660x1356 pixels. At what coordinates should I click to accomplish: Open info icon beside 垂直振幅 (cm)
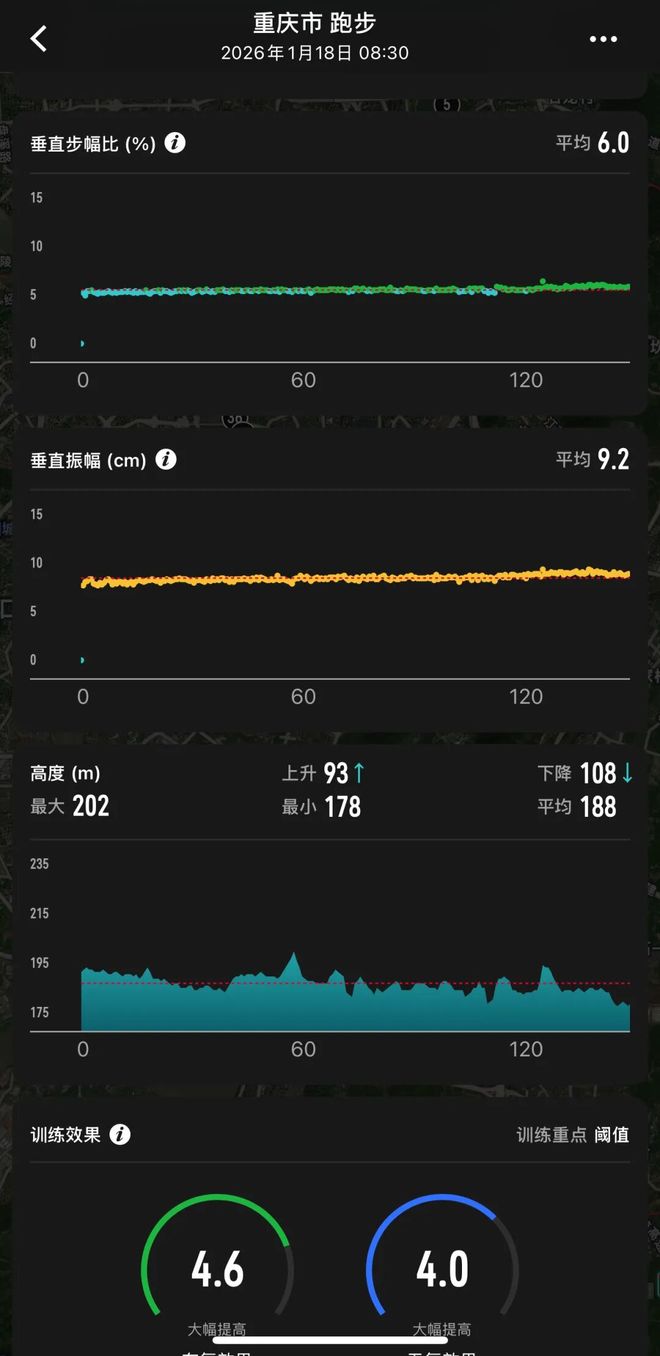tap(166, 459)
